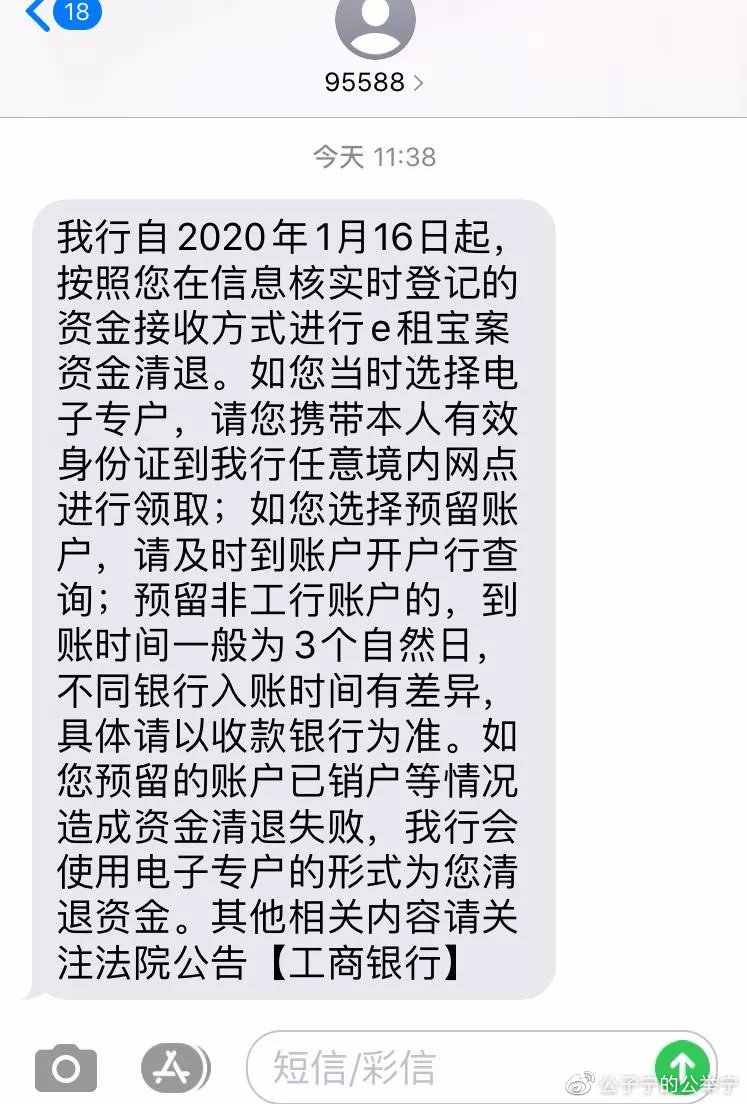Tap the timestamp reading 今天 11:38

(373, 155)
